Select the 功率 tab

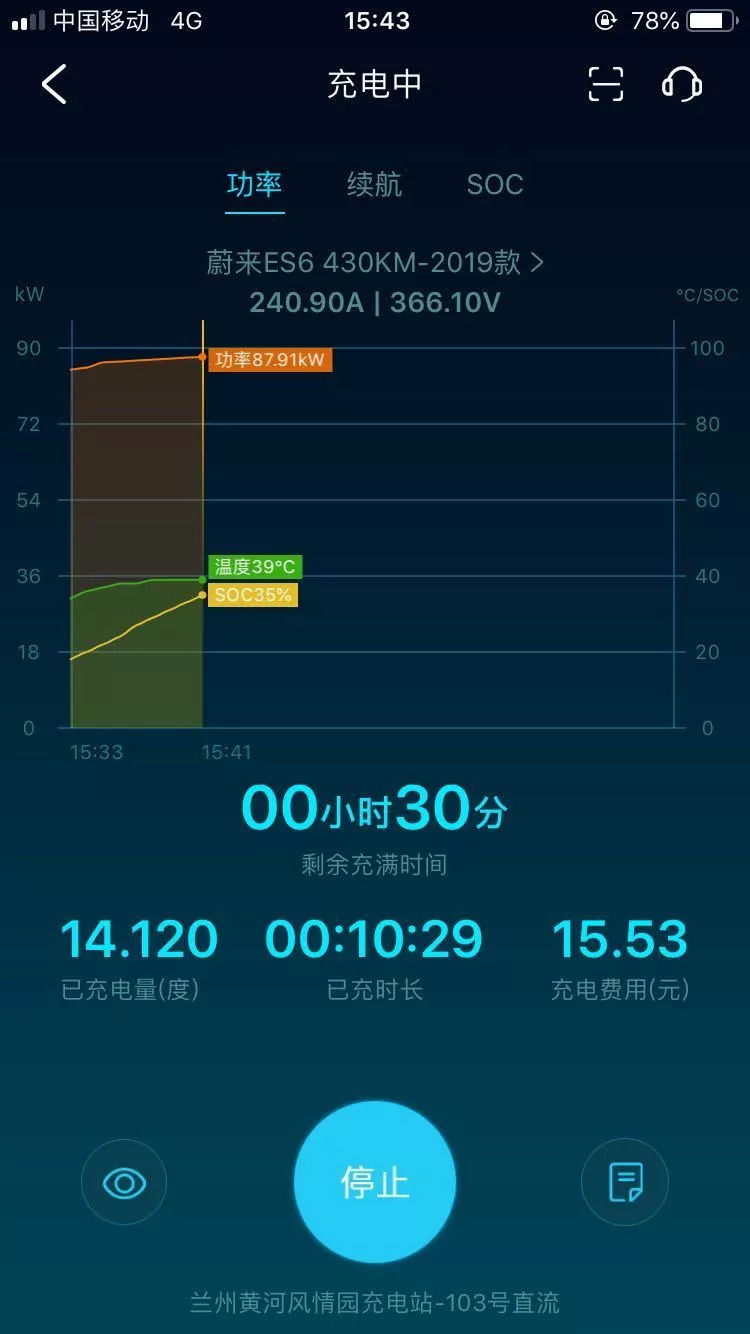tap(254, 184)
